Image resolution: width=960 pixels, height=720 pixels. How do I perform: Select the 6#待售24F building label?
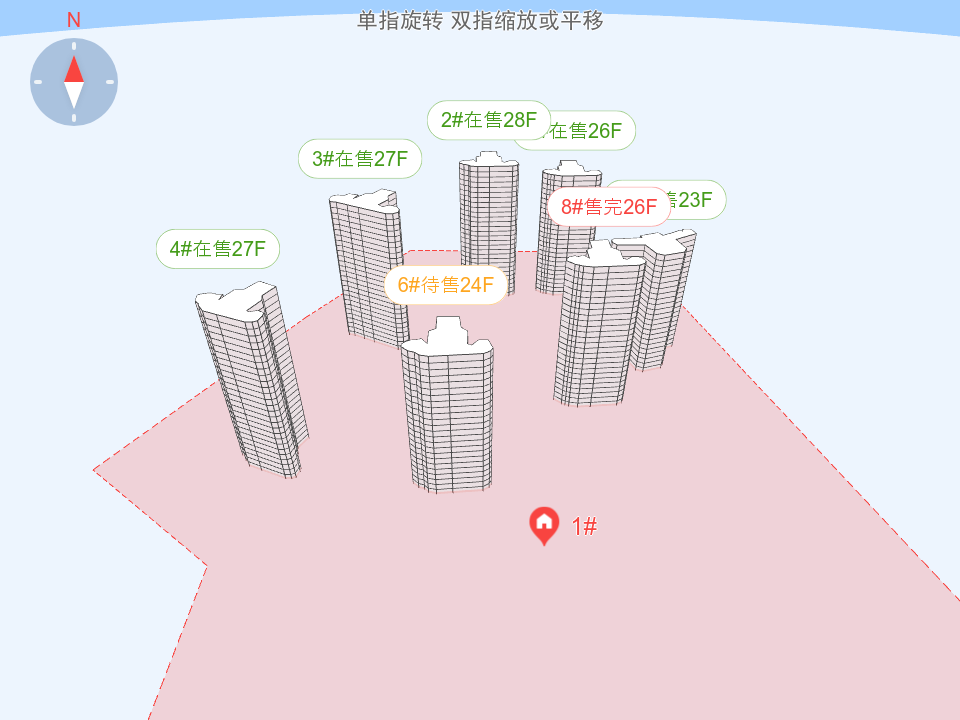coord(446,285)
